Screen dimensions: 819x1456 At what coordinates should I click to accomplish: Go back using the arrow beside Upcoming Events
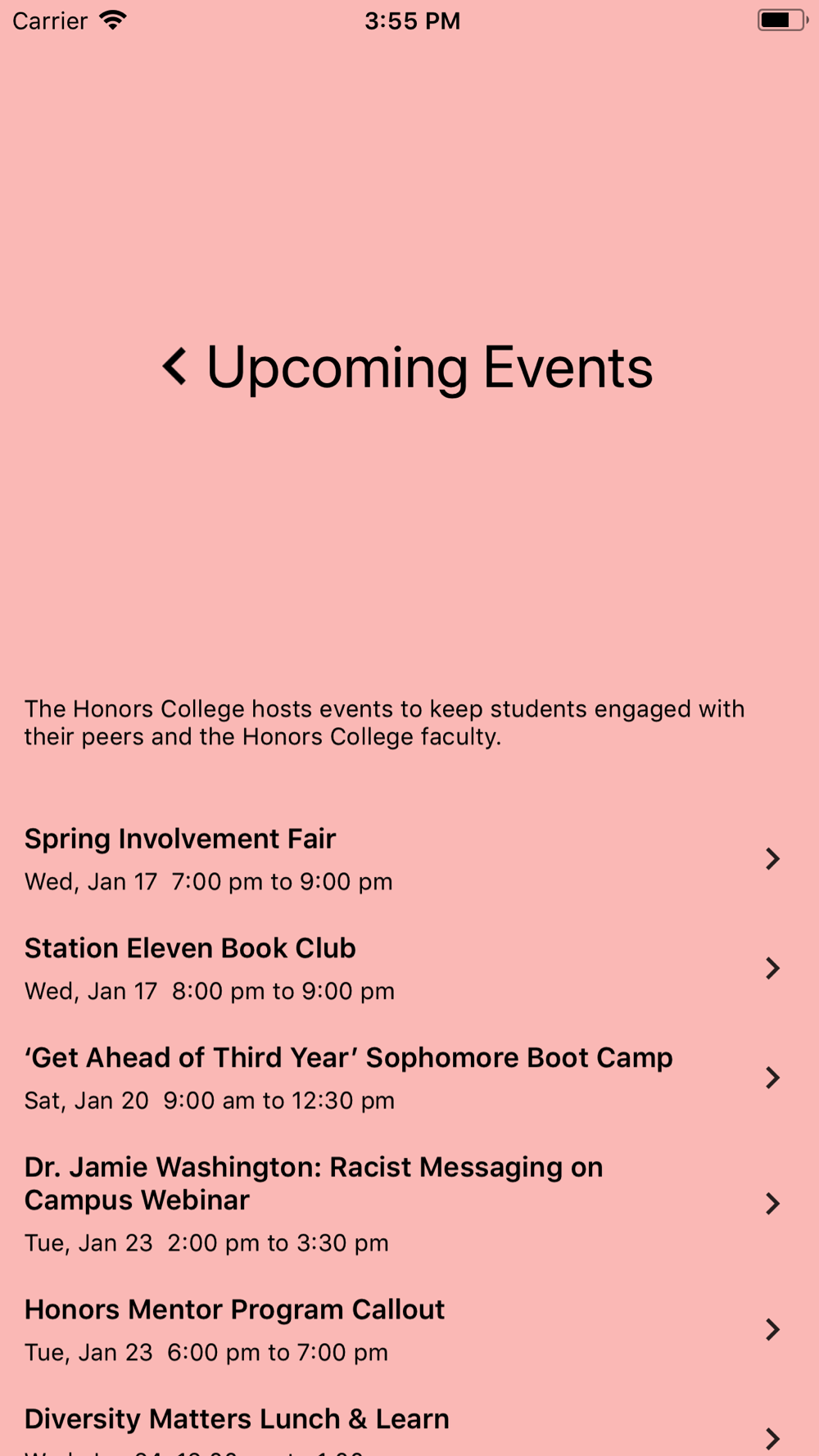coord(175,366)
